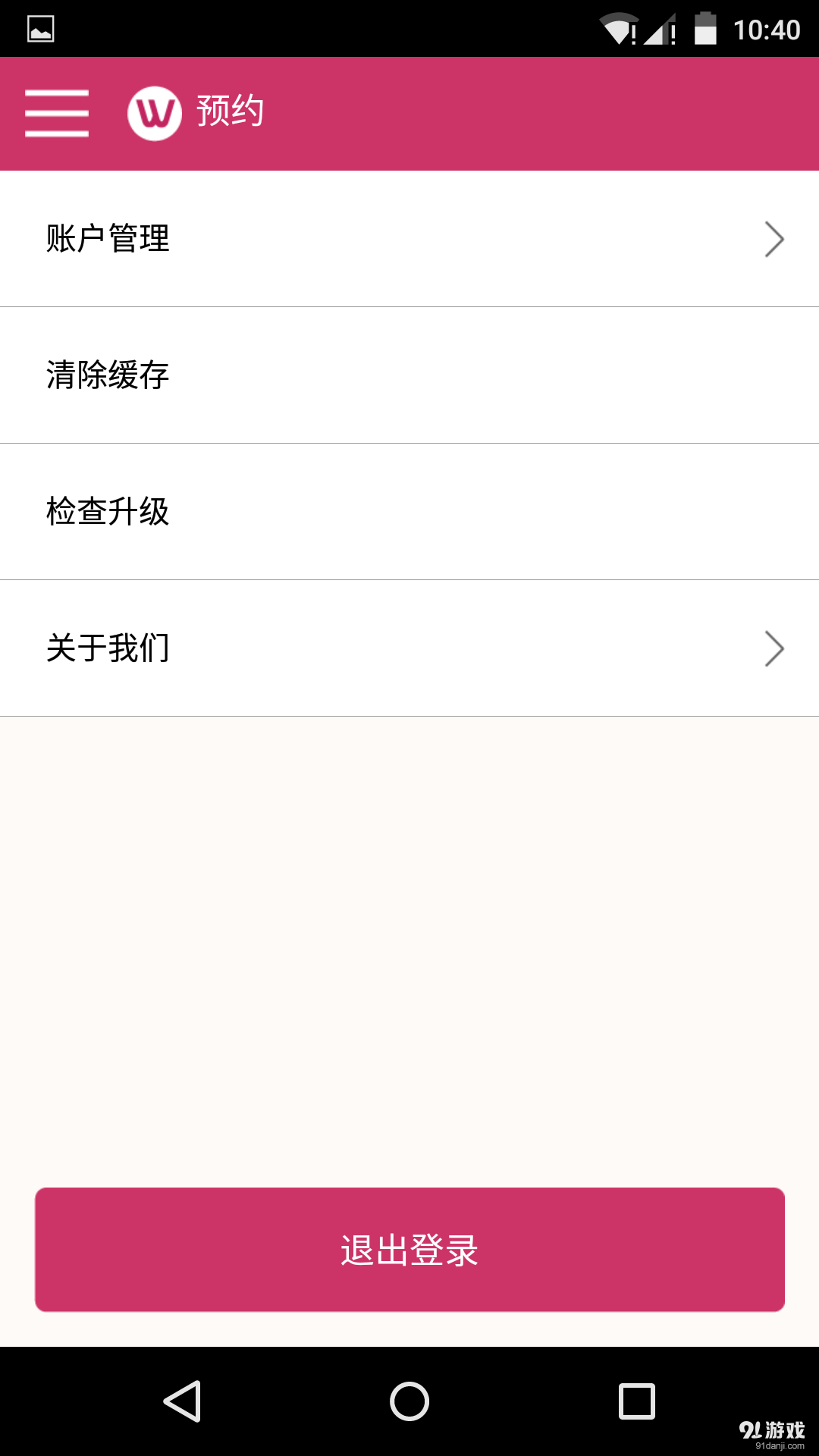Tap the 预约 title in the header

[x=229, y=110]
